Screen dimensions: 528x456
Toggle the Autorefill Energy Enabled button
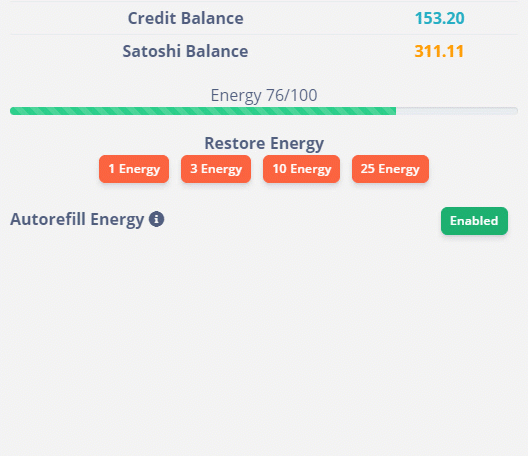474,221
